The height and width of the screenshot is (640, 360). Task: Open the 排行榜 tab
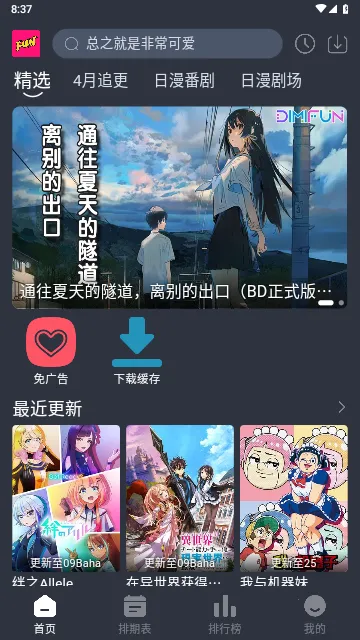tap(225, 614)
